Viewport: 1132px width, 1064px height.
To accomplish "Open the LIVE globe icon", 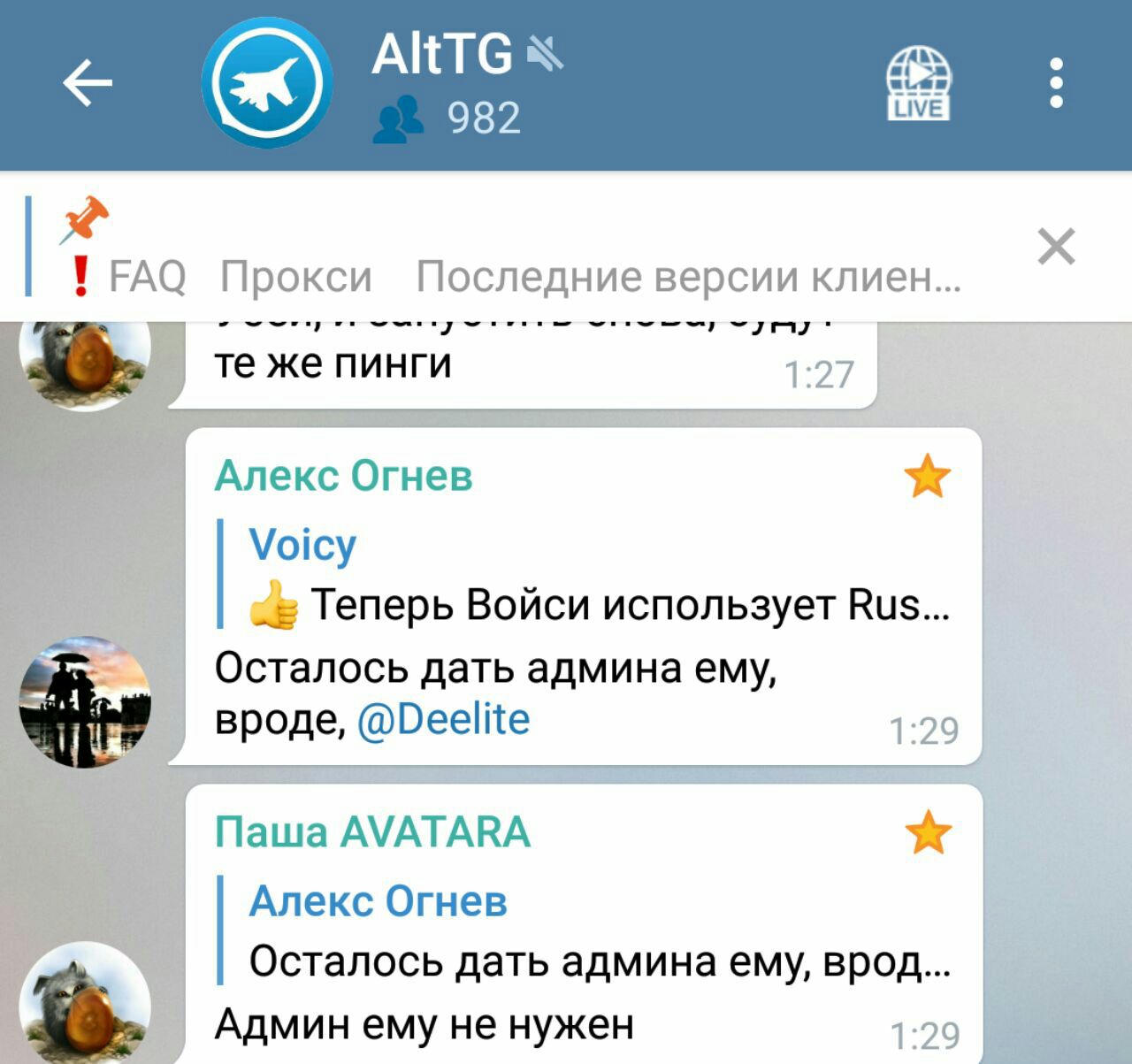I will pyautogui.click(x=919, y=83).
